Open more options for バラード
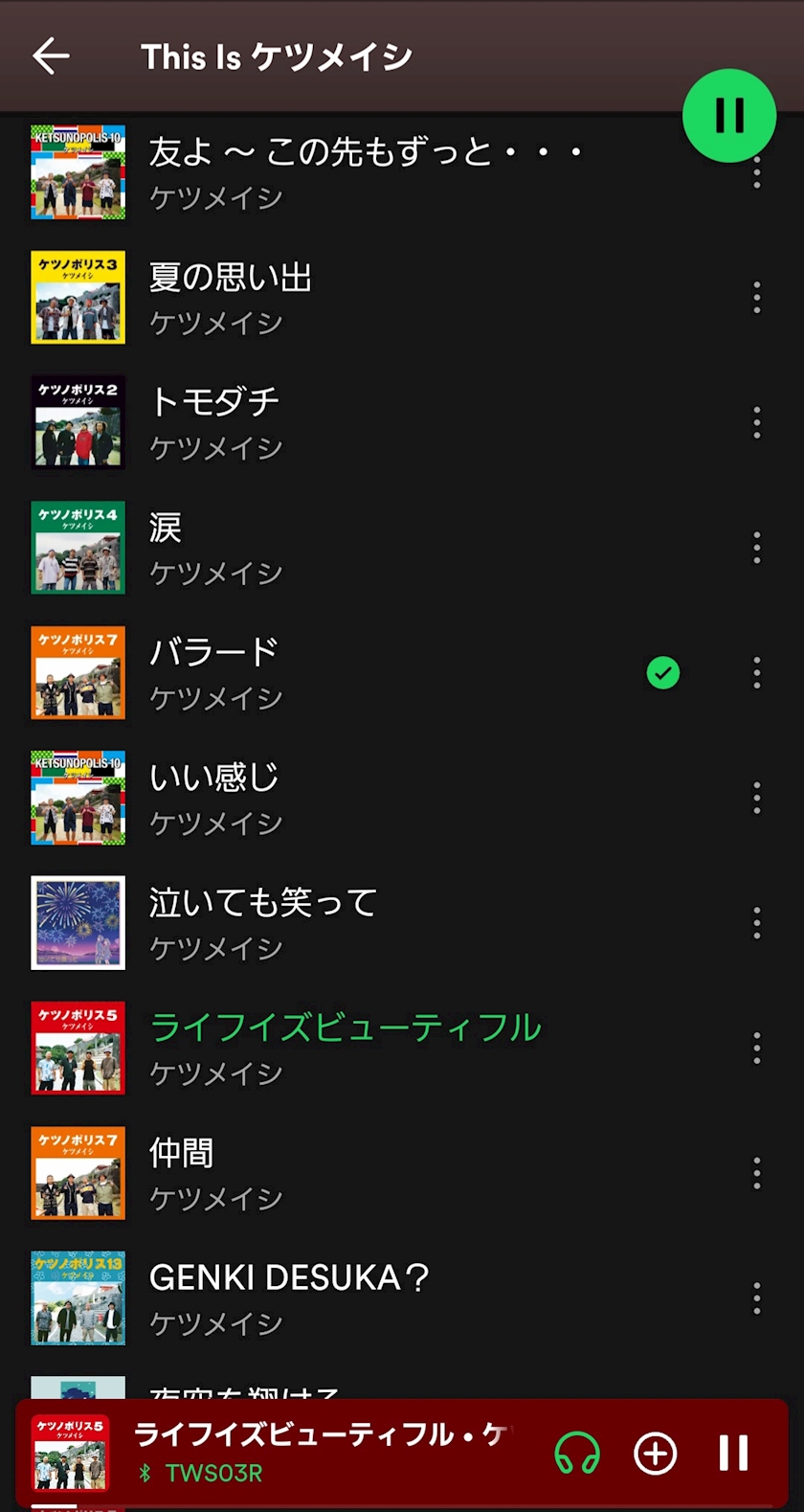 tap(757, 673)
